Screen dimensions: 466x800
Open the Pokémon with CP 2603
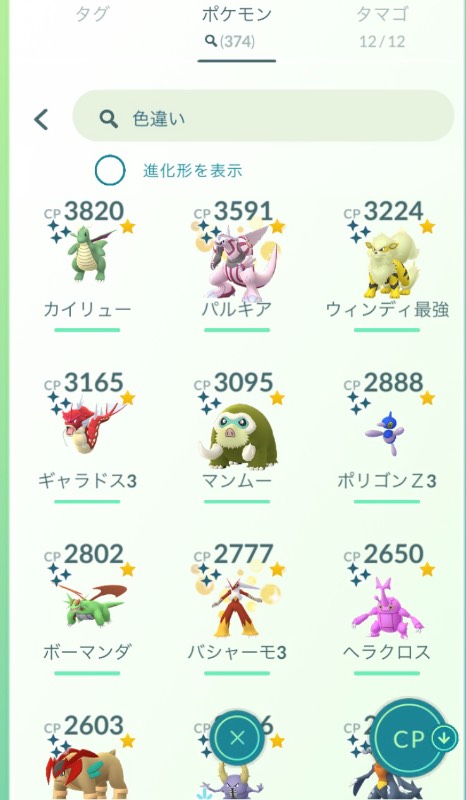pyautogui.click(x=87, y=757)
